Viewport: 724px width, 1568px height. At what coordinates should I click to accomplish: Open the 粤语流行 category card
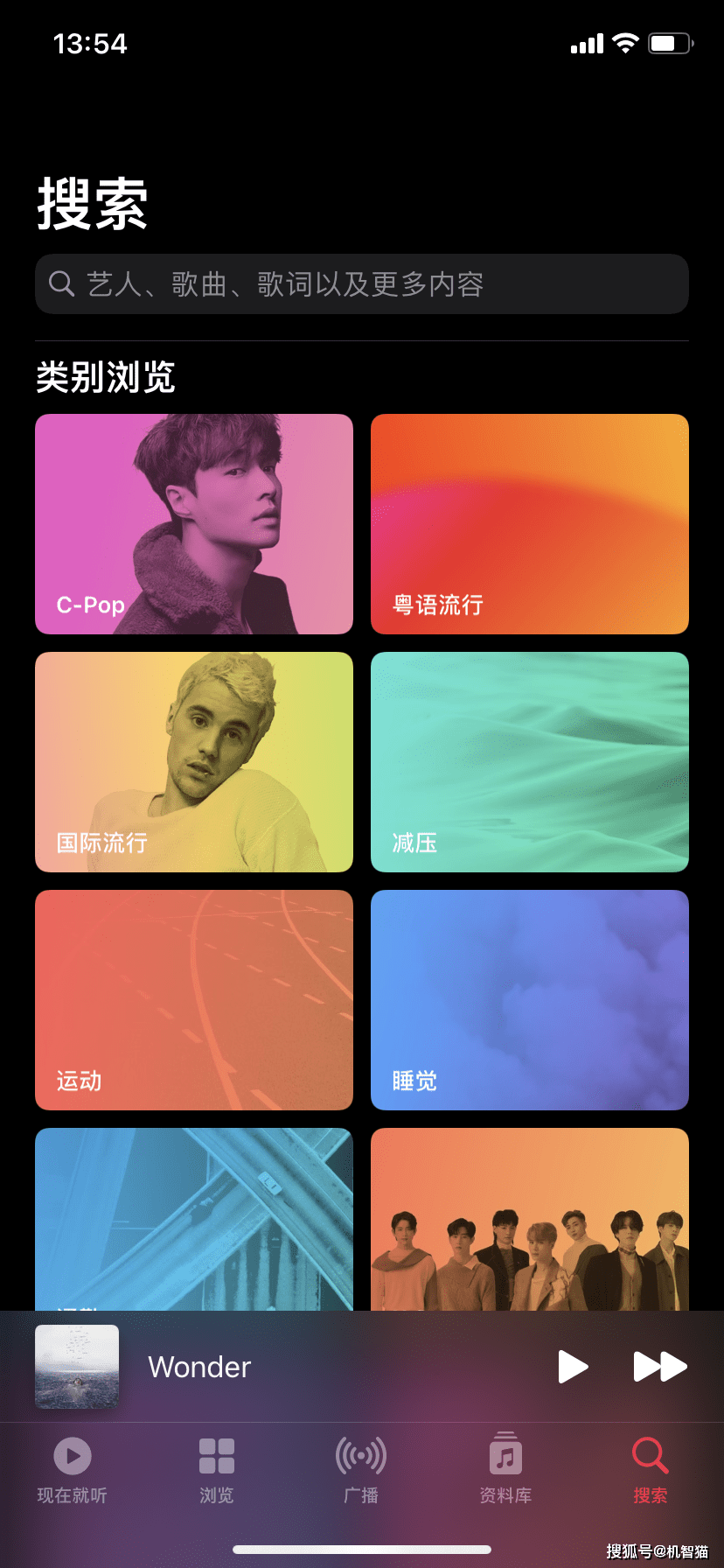pos(530,524)
